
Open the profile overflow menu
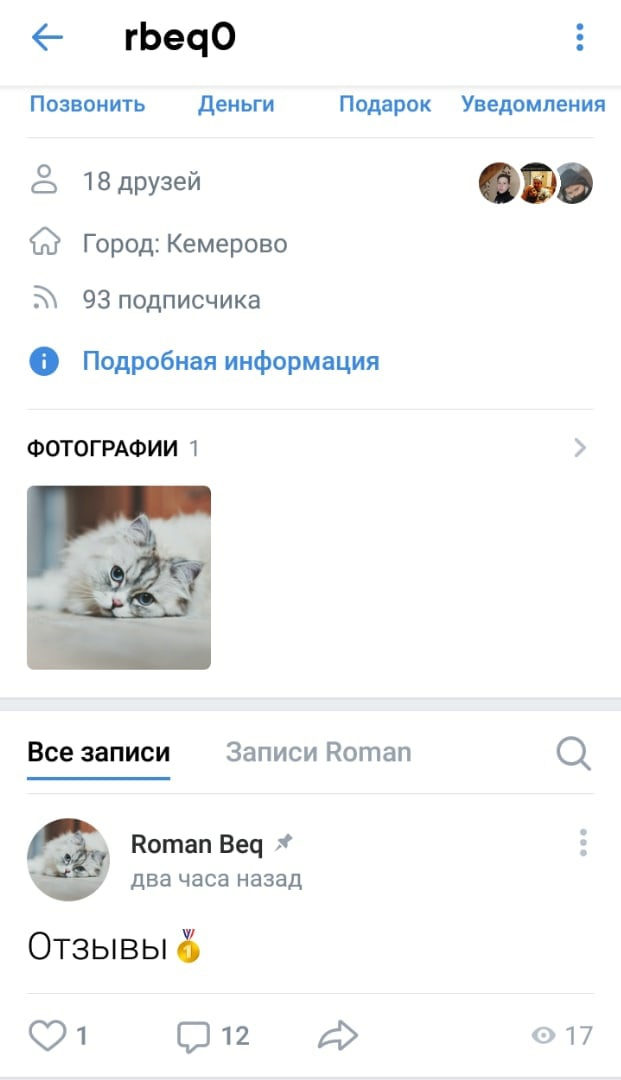579,38
